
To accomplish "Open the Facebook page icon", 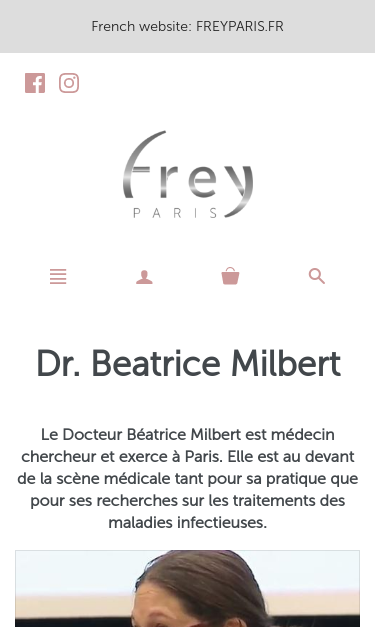I will pyautogui.click(x=35, y=83).
